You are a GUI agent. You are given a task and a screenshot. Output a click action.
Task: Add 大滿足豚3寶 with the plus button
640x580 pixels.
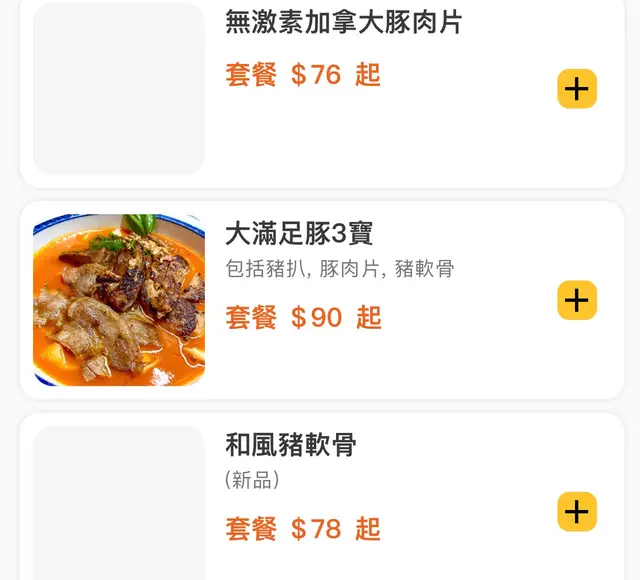[x=577, y=300]
